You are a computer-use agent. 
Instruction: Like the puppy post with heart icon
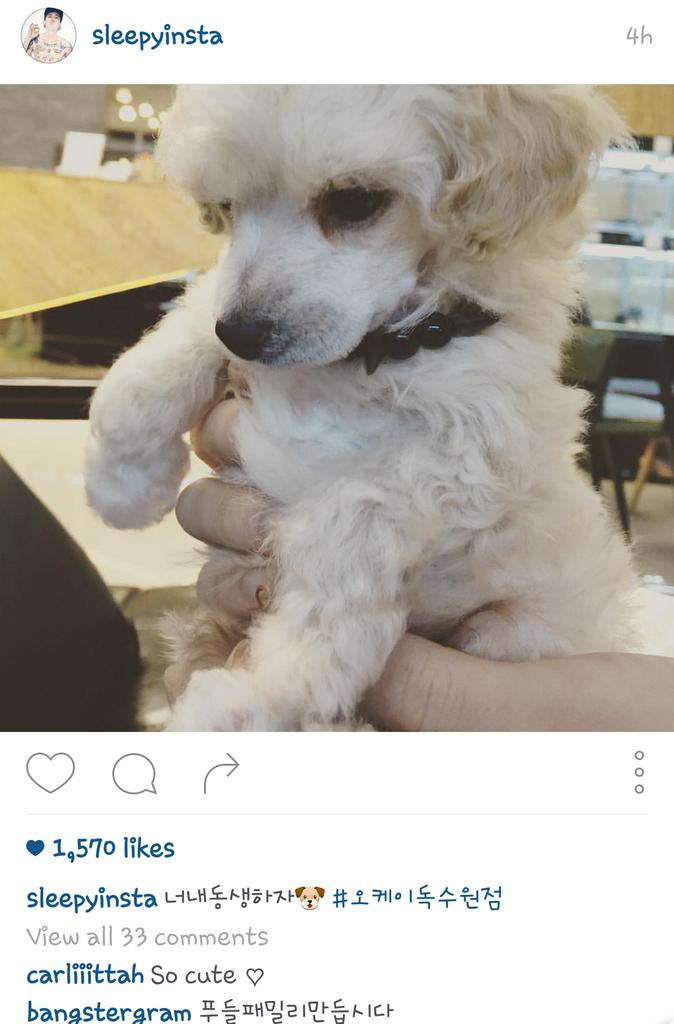tap(50, 772)
